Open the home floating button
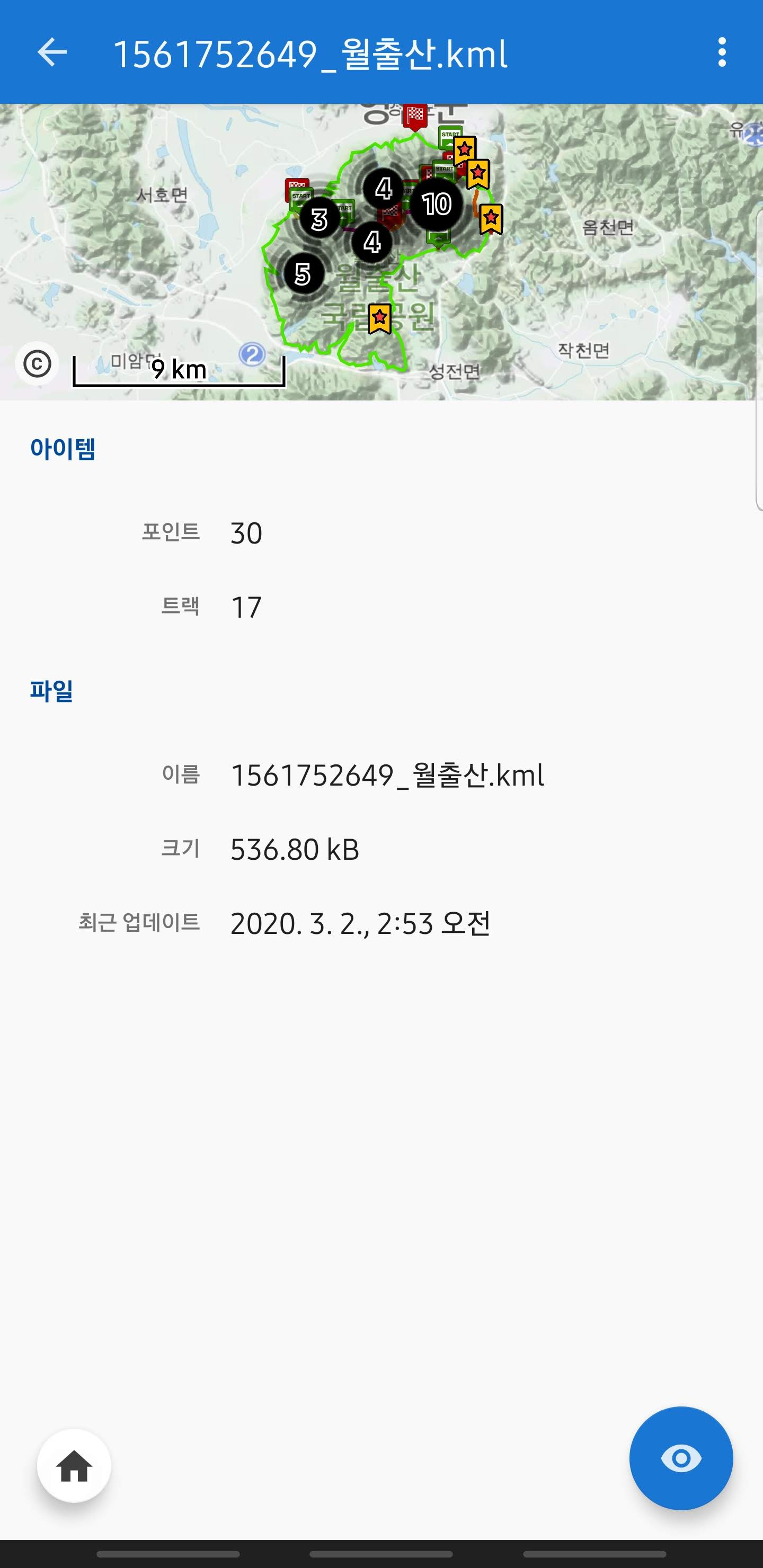 (x=74, y=1466)
